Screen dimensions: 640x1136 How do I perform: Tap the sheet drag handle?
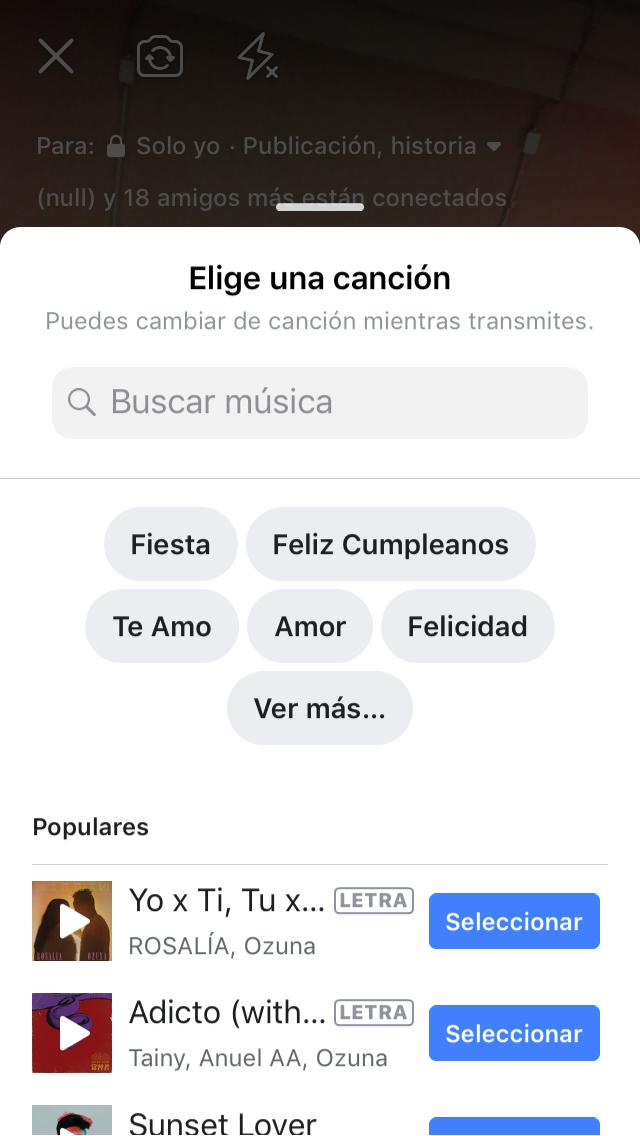(320, 207)
